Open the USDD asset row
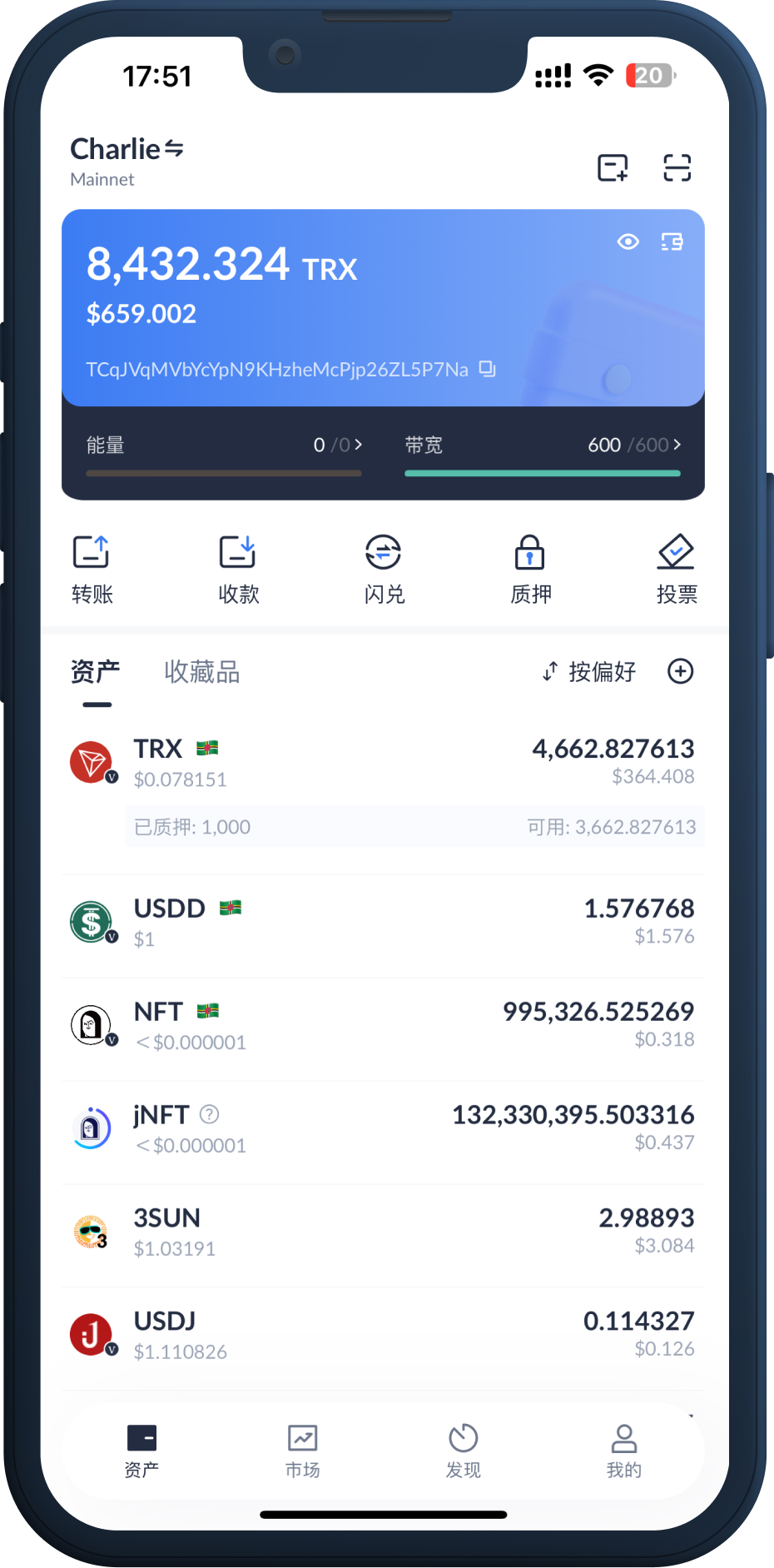This screenshot has width=774, height=1568. 383,923
